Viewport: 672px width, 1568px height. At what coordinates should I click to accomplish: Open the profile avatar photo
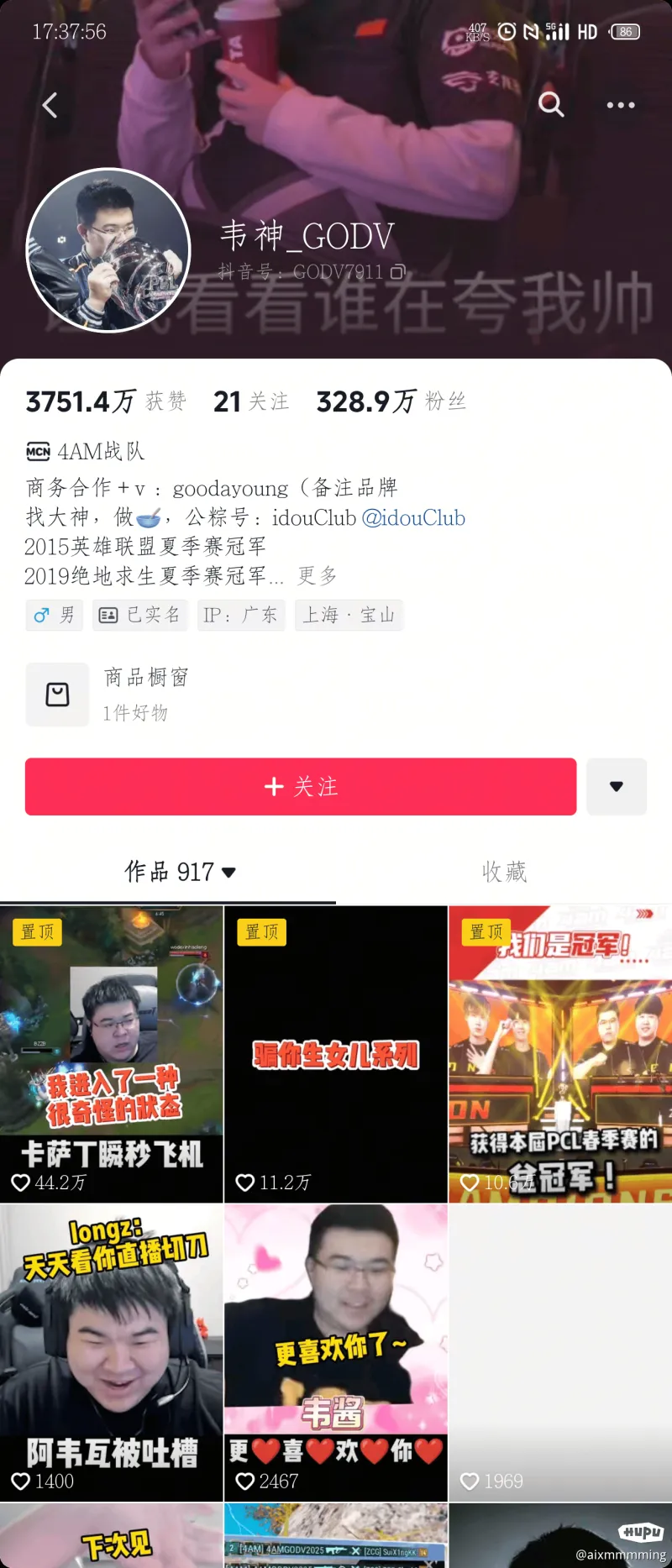click(x=108, y=250)
